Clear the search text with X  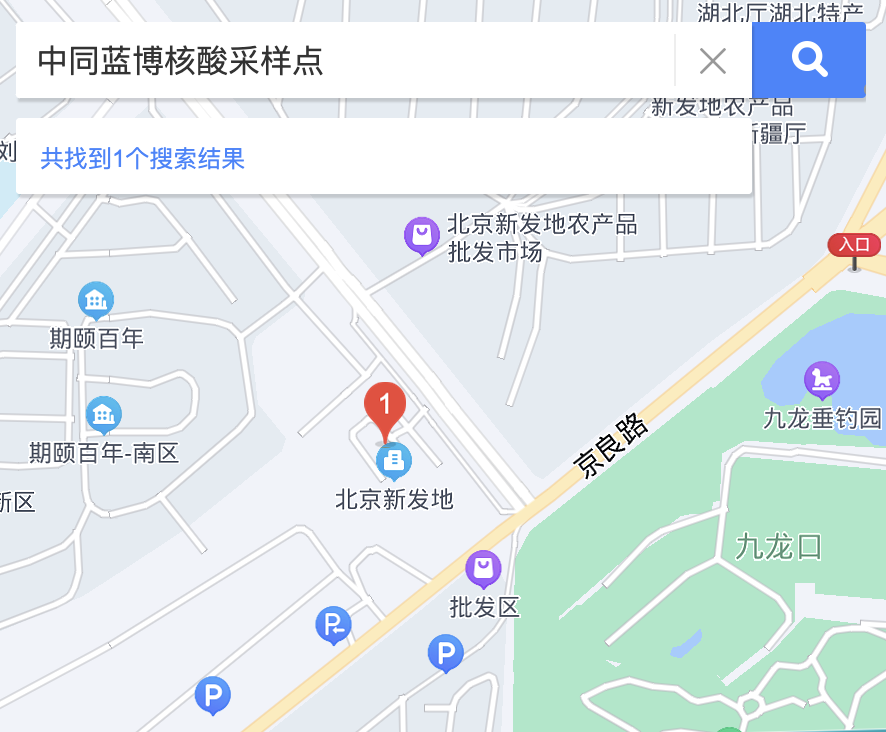click(x=713, y=61)
